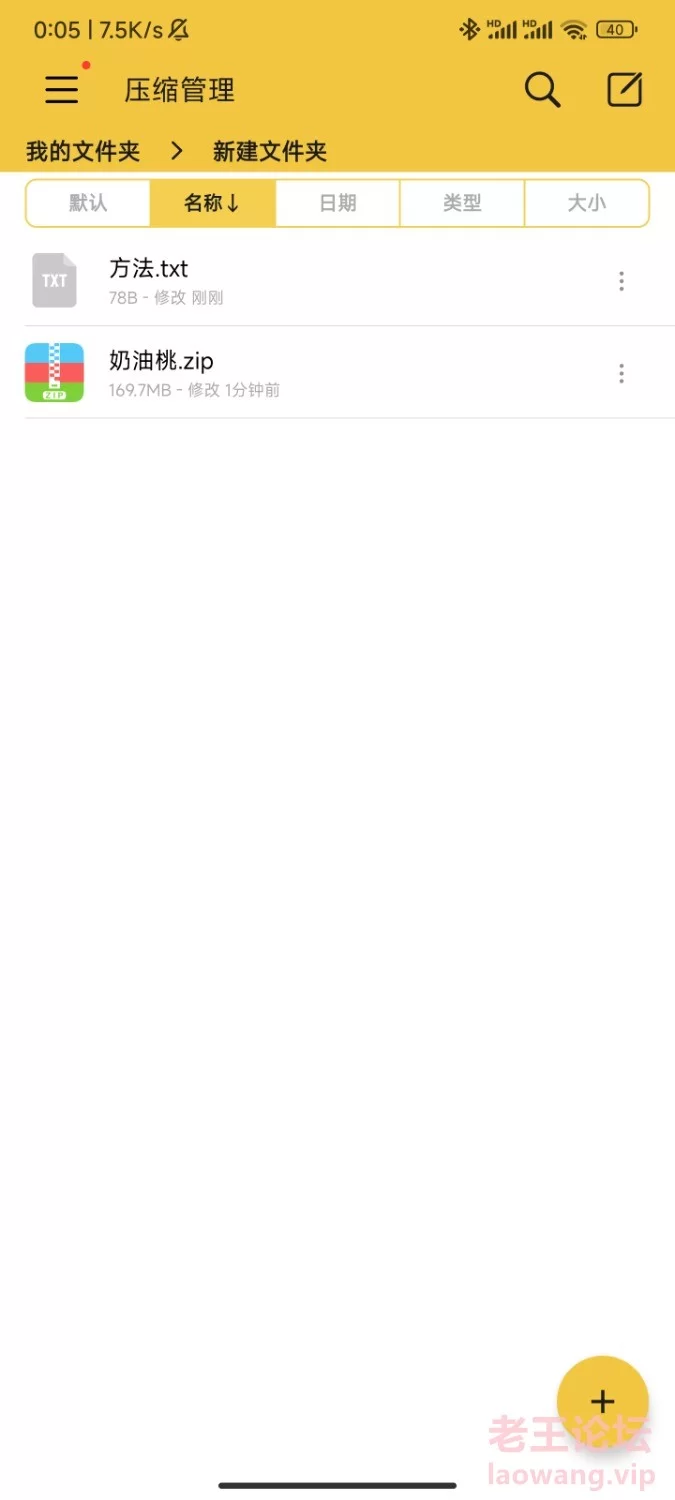Tap the edit icon in top bar
Image resolution: width=675 pixels, height=1500 pixels.
pyautogui.click(x=624, y=90)
